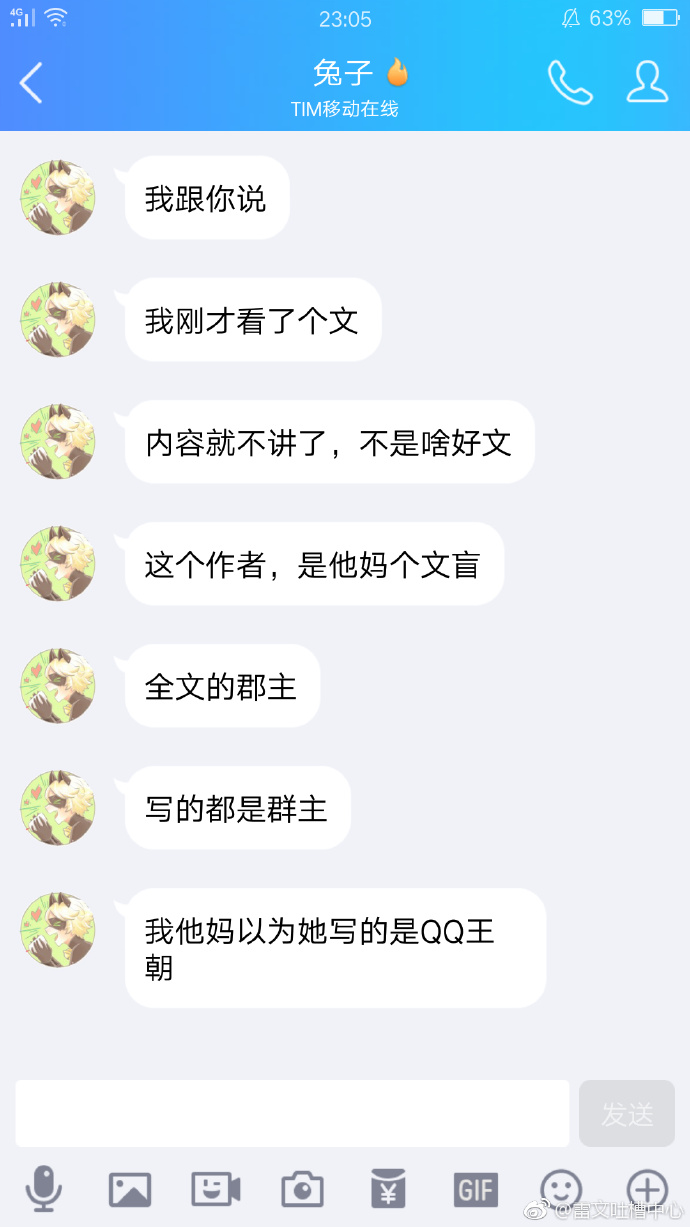The image size is (690, 1227).
Task: Tap the message text input field
Action: tap(292, 1113)
